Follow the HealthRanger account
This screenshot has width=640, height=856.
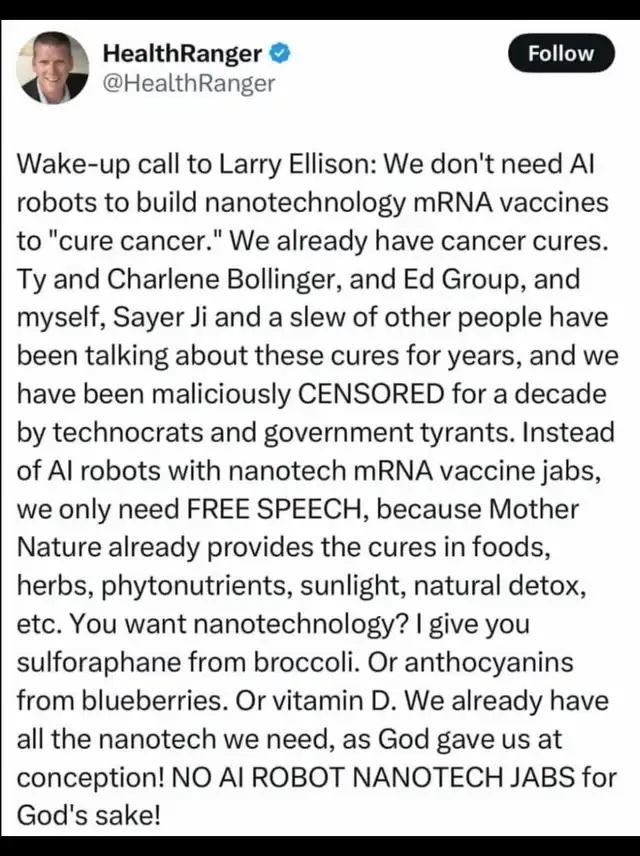click(560, 54)
